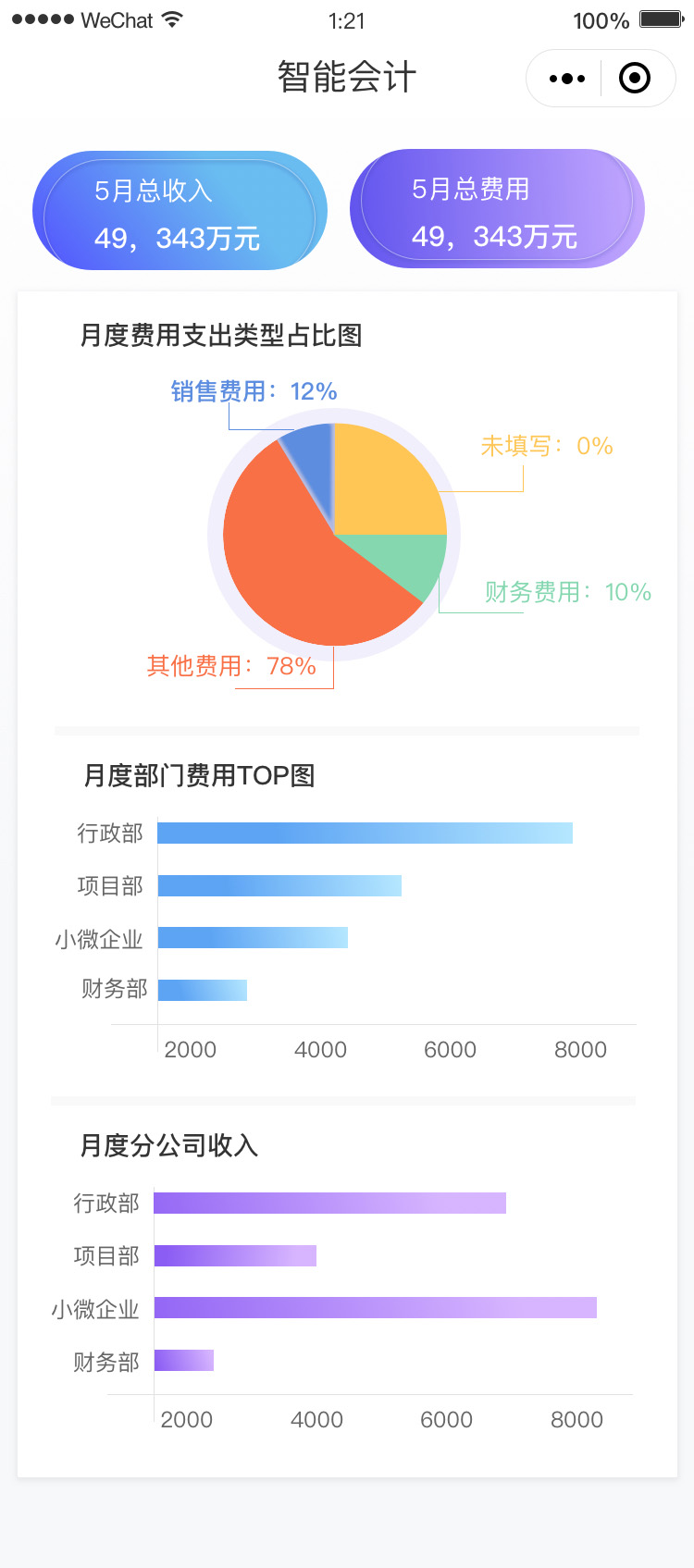
Task: Open the mini program more-options menu
Action: tap(566, 79)
